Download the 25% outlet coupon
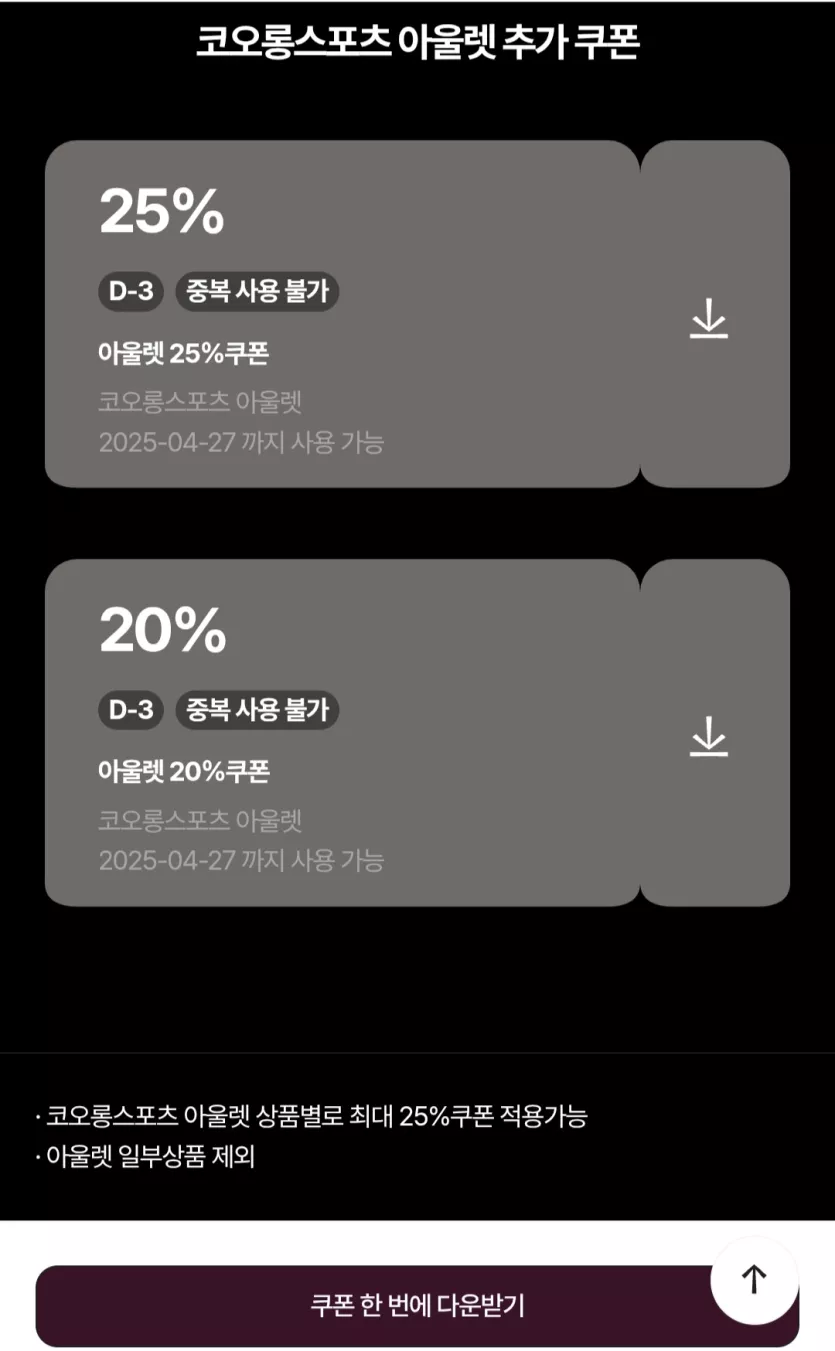 [709, 318]
